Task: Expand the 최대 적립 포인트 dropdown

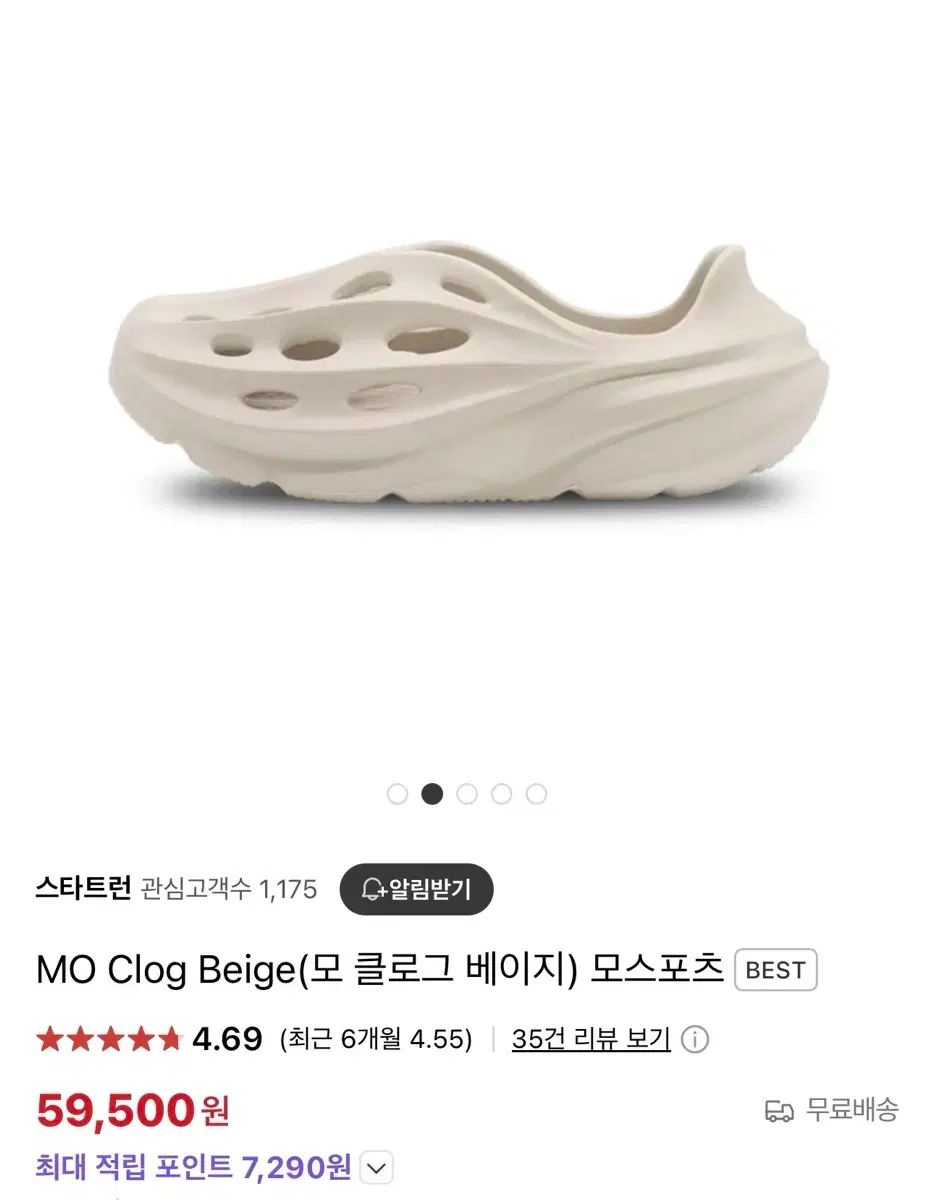Action: click(x=376, y=1167)
